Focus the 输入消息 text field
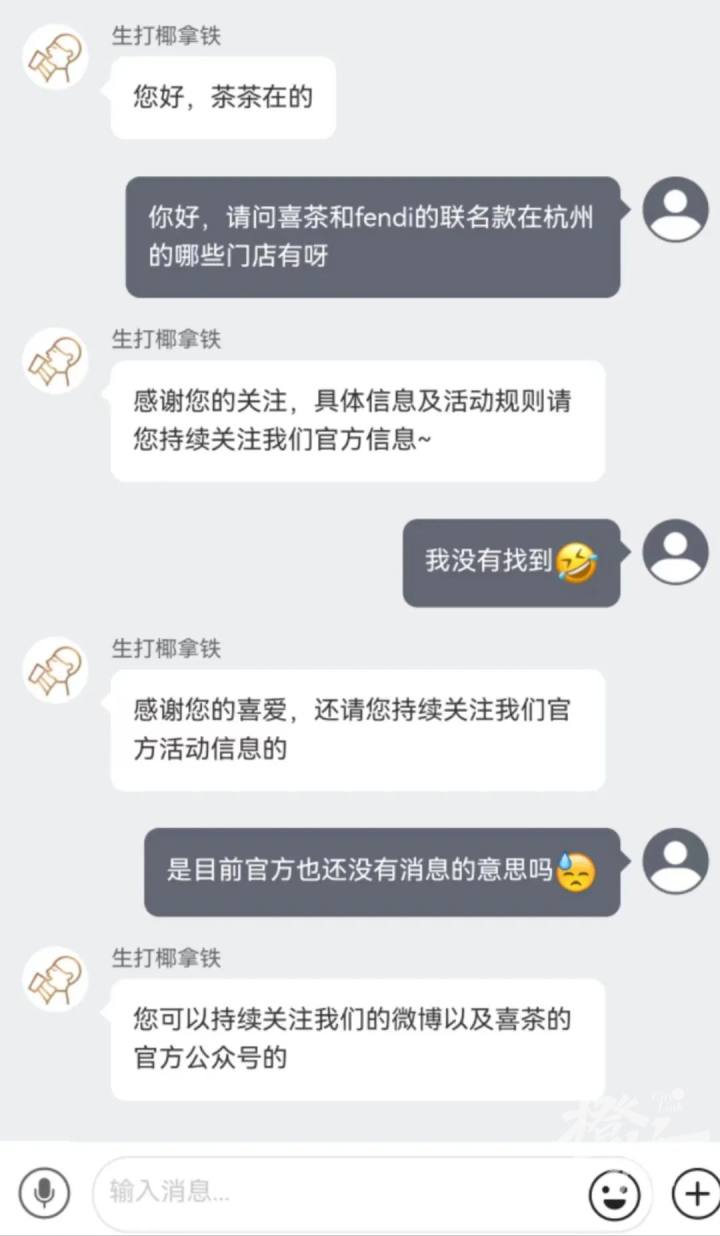This screenshot has width=720, height=1236. [x=330, y=1192]
